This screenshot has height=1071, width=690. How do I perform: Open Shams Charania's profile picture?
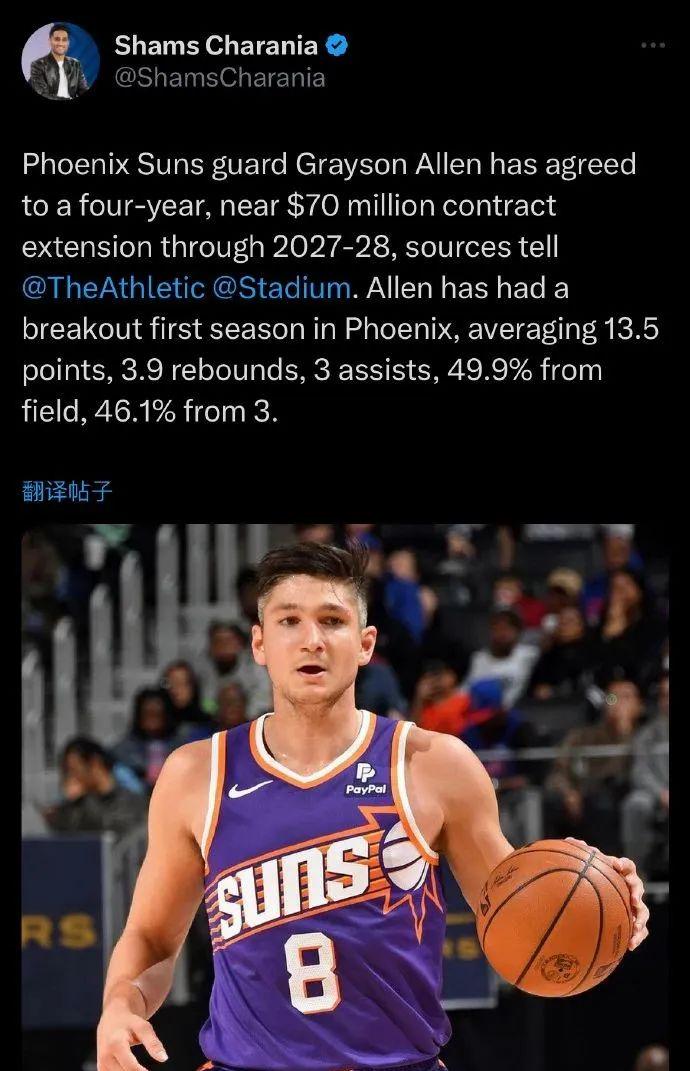(61, 61)
